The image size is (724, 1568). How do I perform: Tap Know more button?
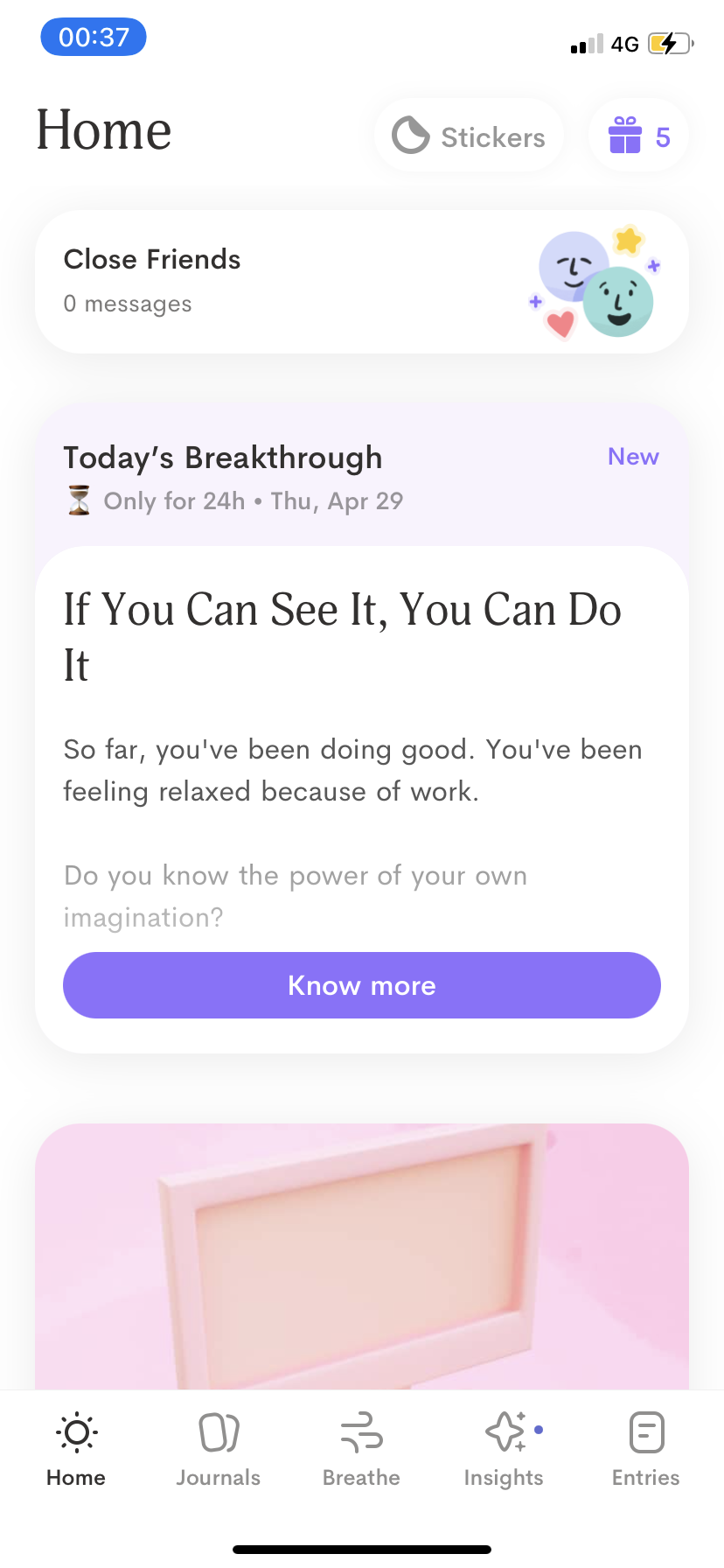pos(361,985)
